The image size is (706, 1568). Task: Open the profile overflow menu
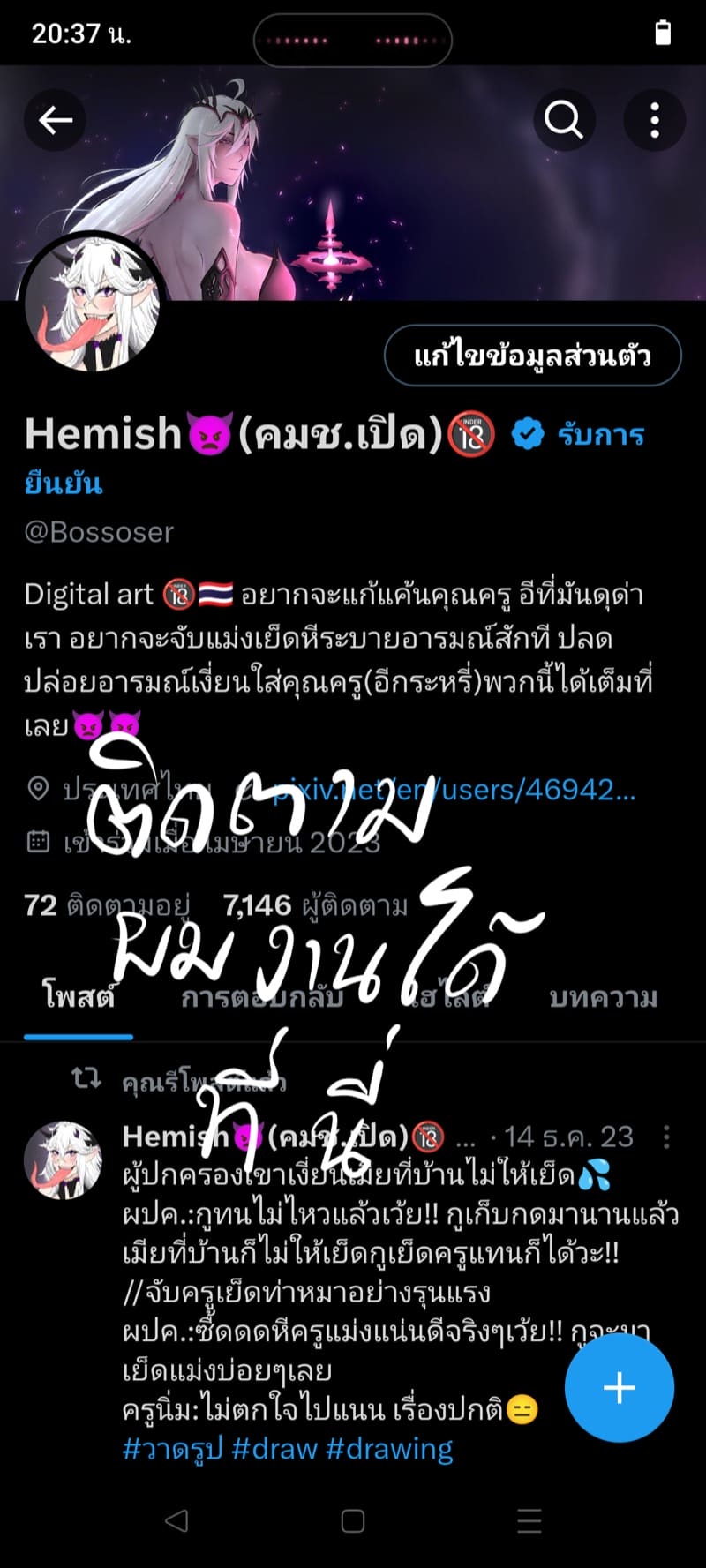(x=654, y=120)
